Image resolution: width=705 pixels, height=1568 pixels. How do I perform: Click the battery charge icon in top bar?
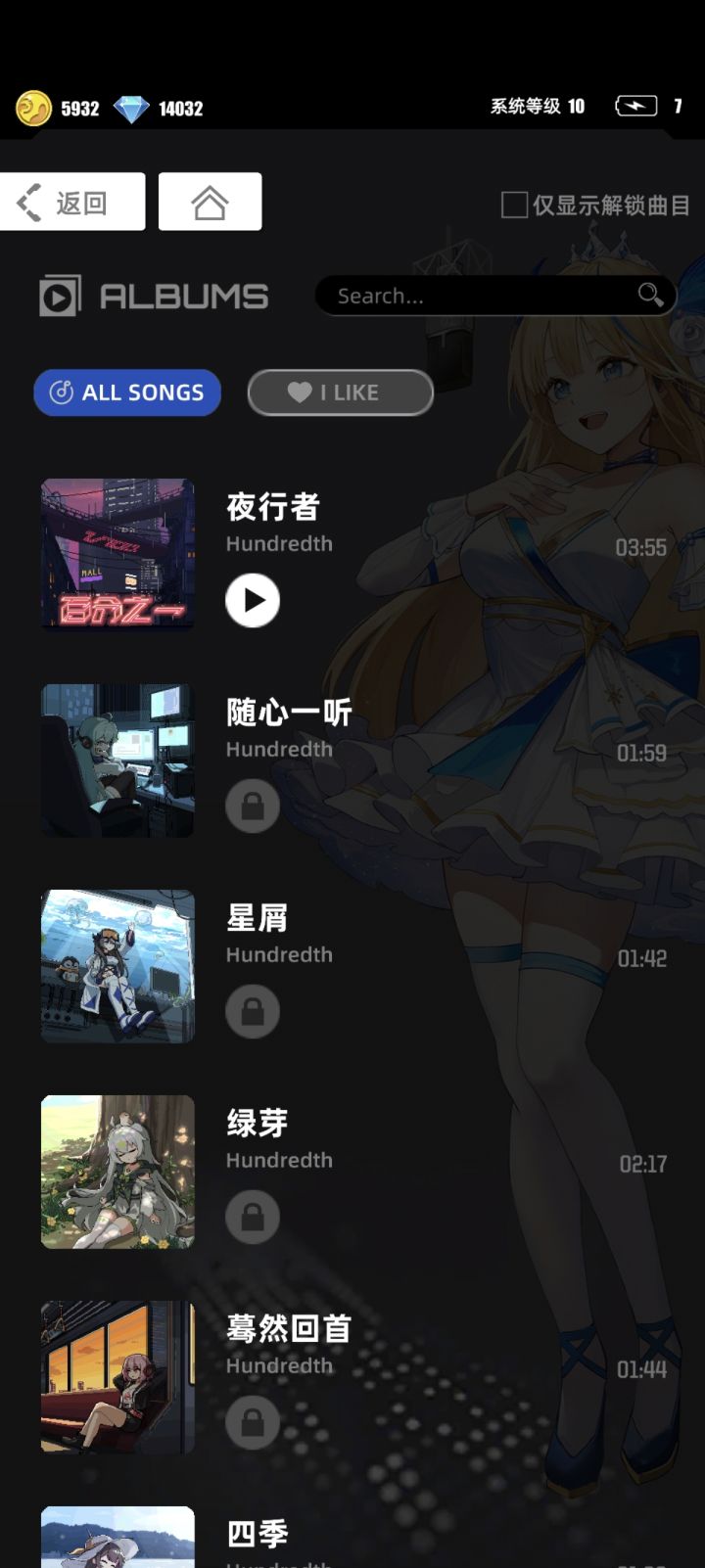(x=635, y=106)
